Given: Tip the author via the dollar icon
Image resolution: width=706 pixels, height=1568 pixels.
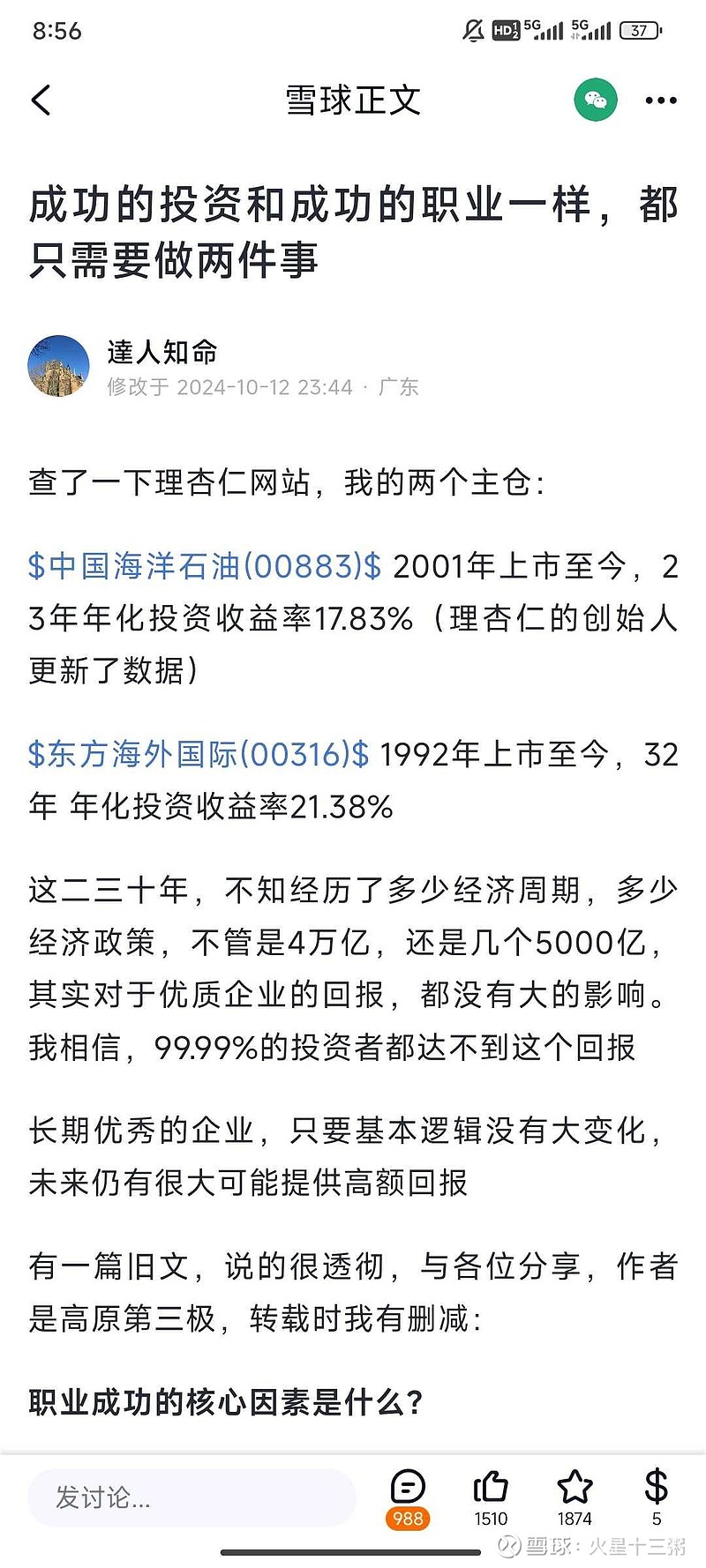Looking at the screenshot, I should tap(656, 1497).
